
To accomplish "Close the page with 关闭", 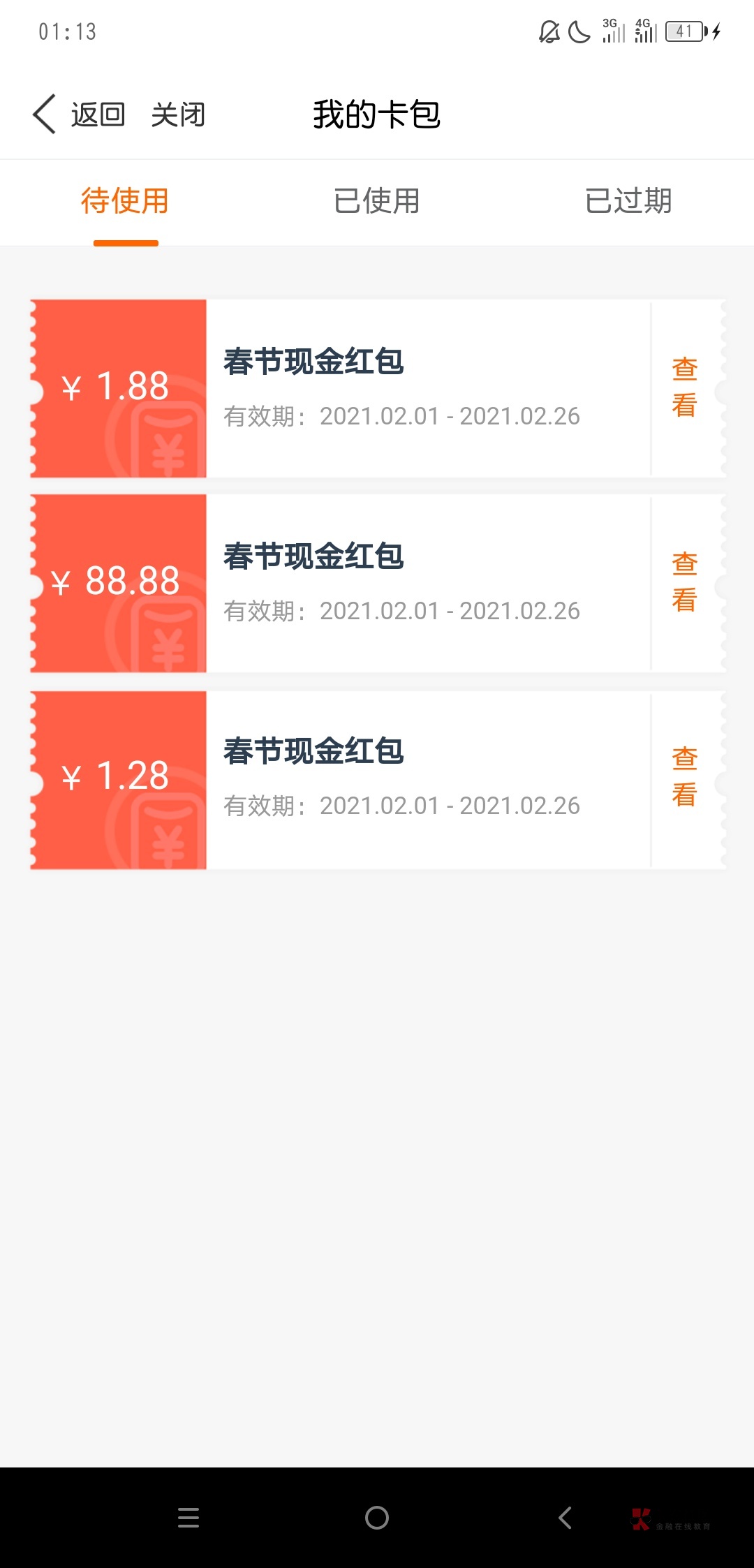I will pyautogui.click(x=178, y=114).
